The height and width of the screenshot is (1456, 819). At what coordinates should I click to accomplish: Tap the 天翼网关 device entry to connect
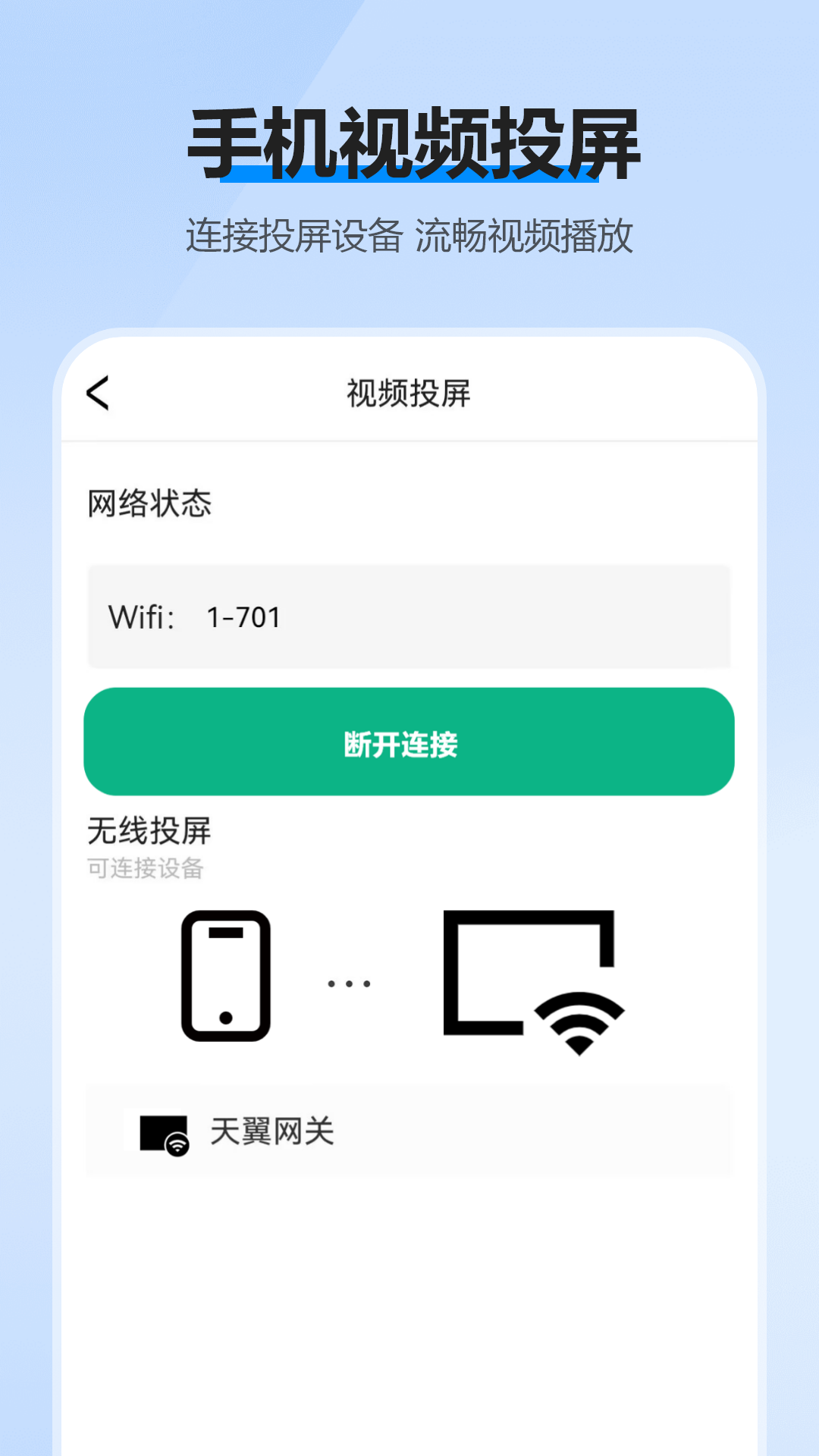(x=409, y=1133)
